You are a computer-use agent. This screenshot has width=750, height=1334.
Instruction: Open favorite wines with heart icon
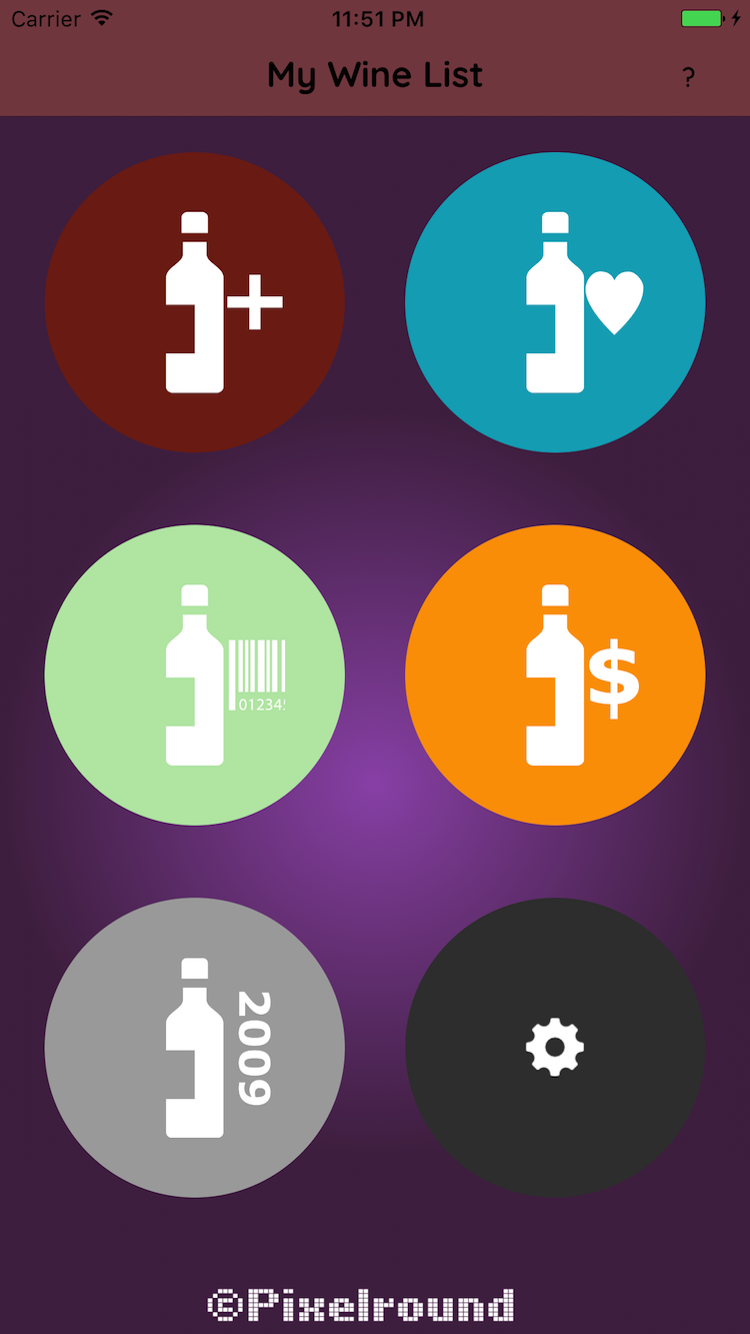[x=555, y=302]
